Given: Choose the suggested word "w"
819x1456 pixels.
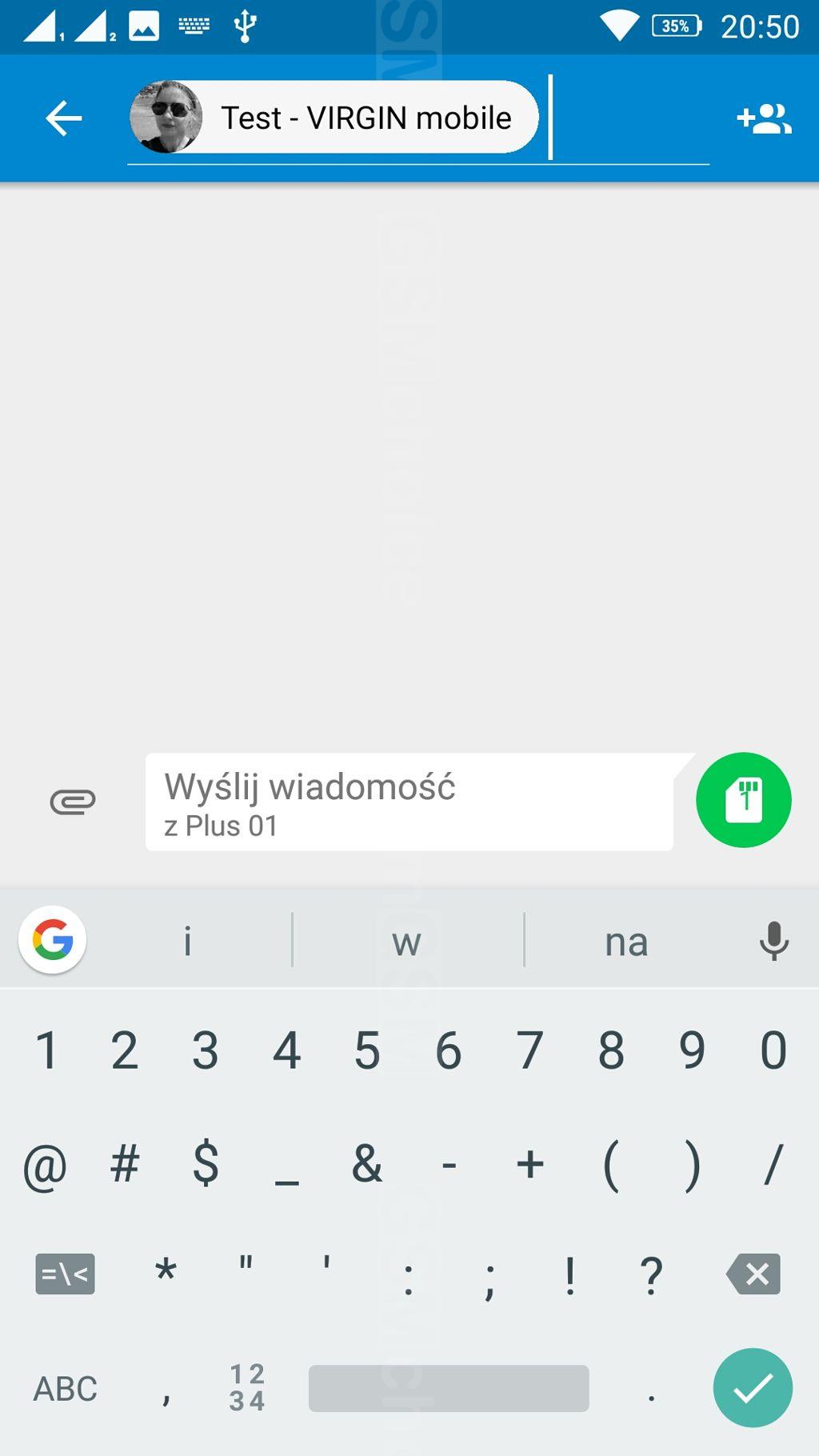Looking at the screenshot, I should point(406,942).
